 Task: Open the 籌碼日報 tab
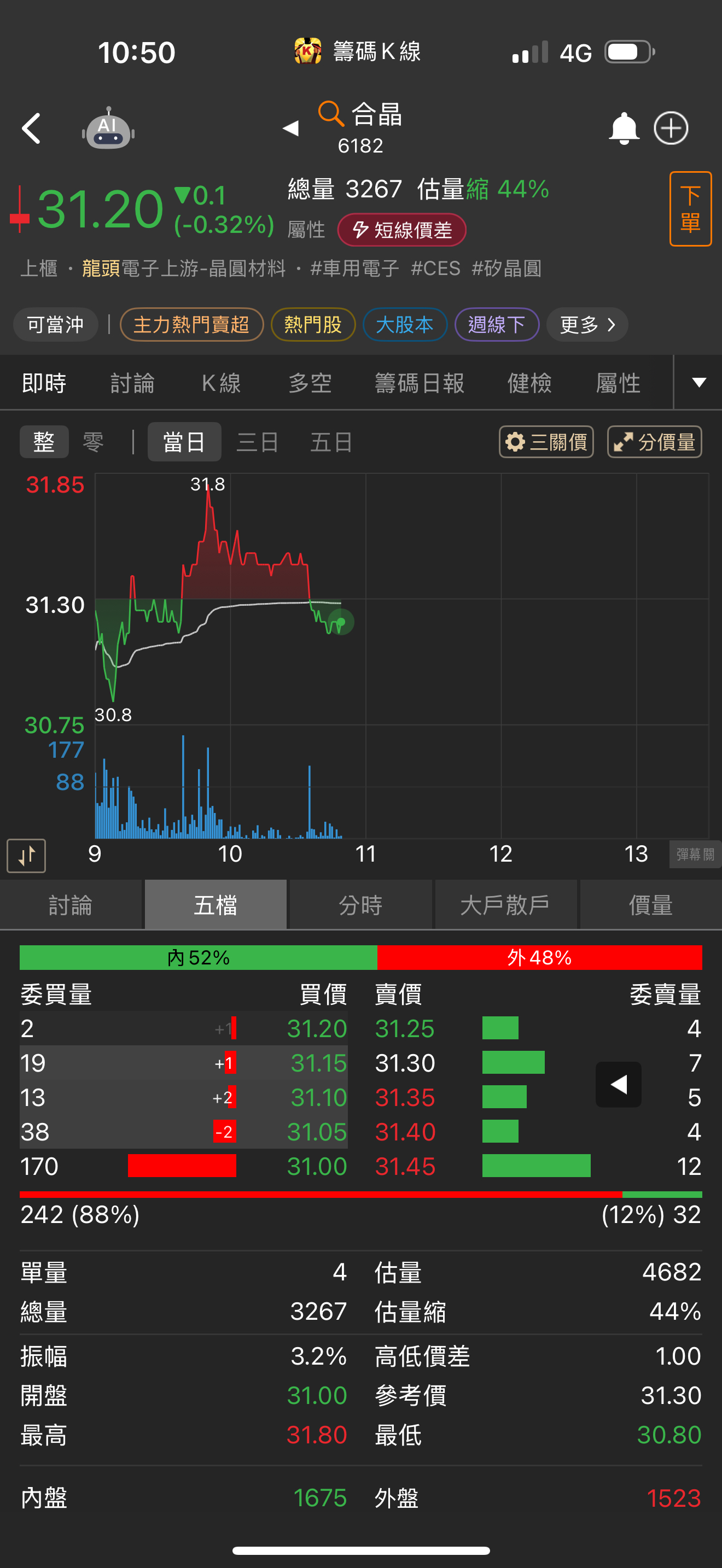(420, 383)
